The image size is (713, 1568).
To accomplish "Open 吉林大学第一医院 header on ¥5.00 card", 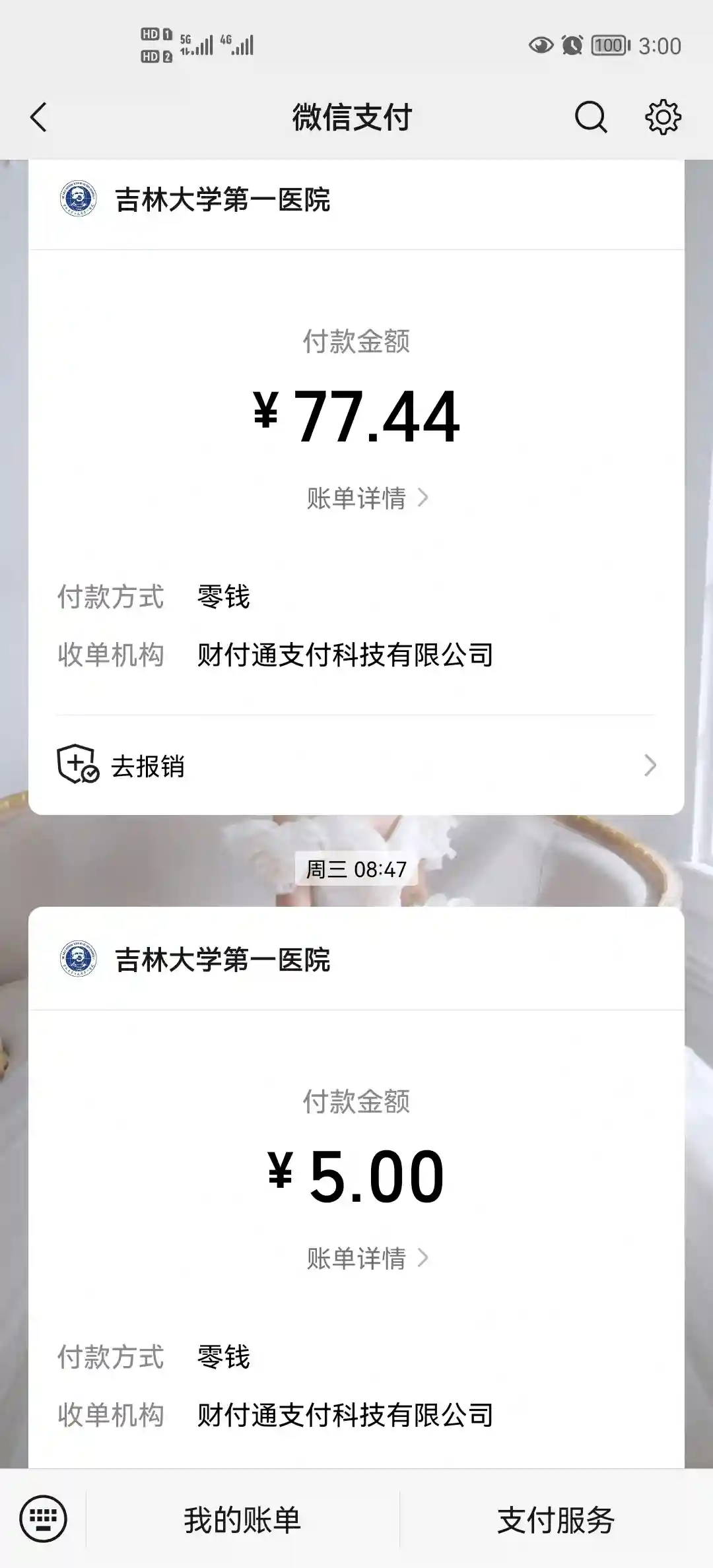I will (222, 960).
